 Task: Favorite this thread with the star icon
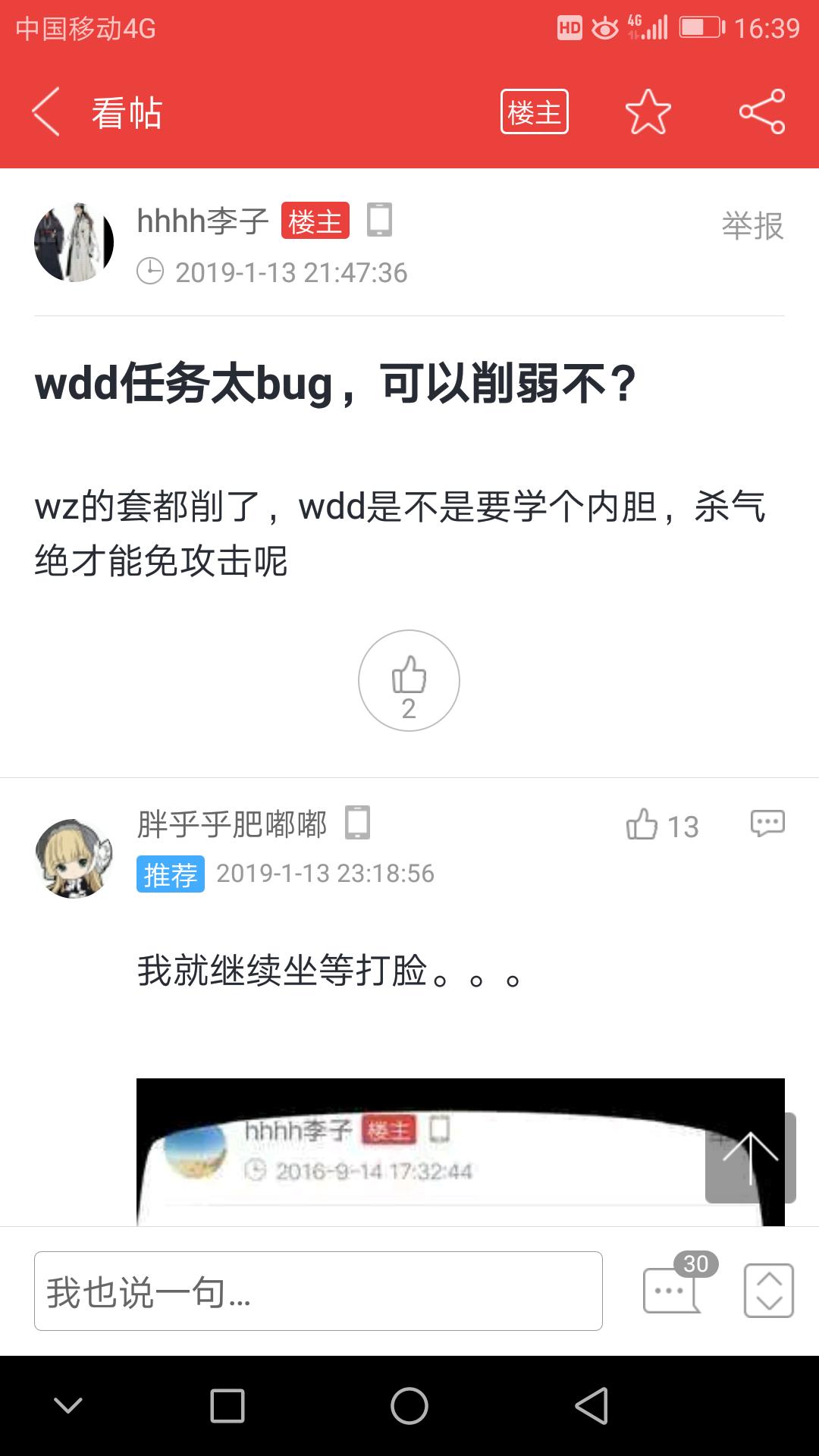point(648,112)
